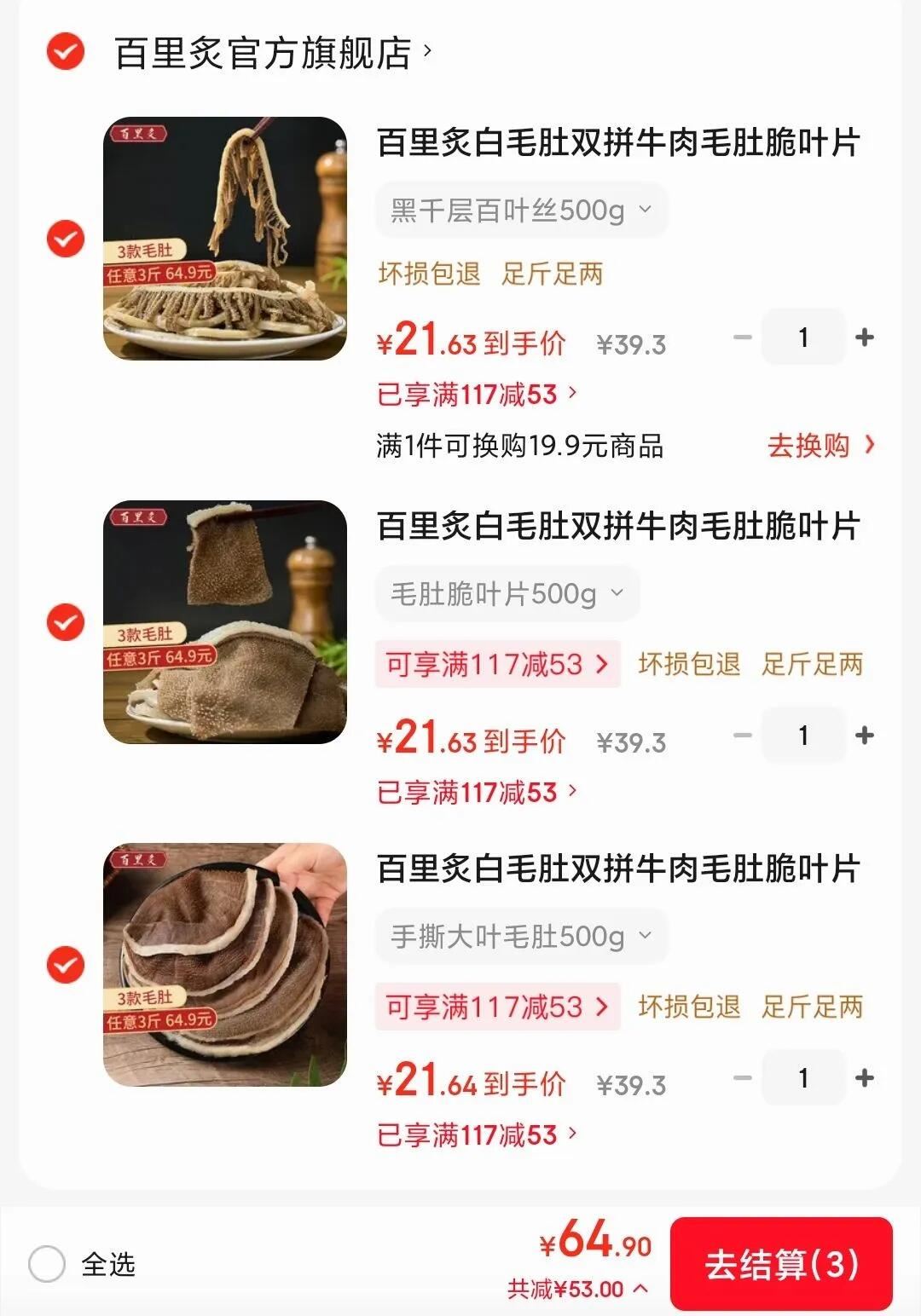
Task: Increase quantity of 黑千层百叶丝500g
Action: click(x=864, y=338)
